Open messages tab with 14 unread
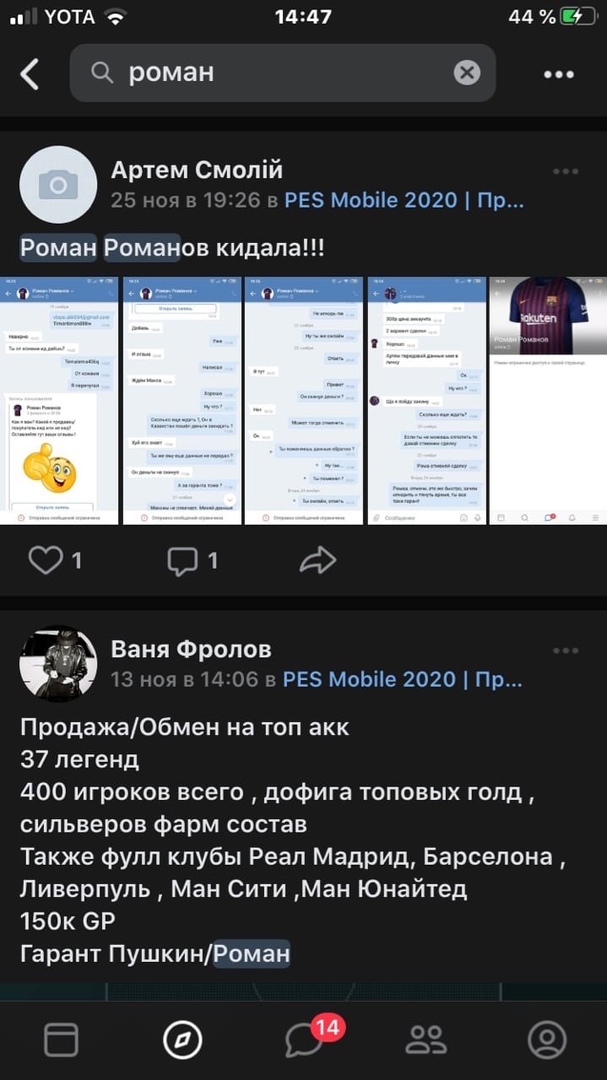The height and width of the screenshot is (1080, 607). coord(304,1040)
